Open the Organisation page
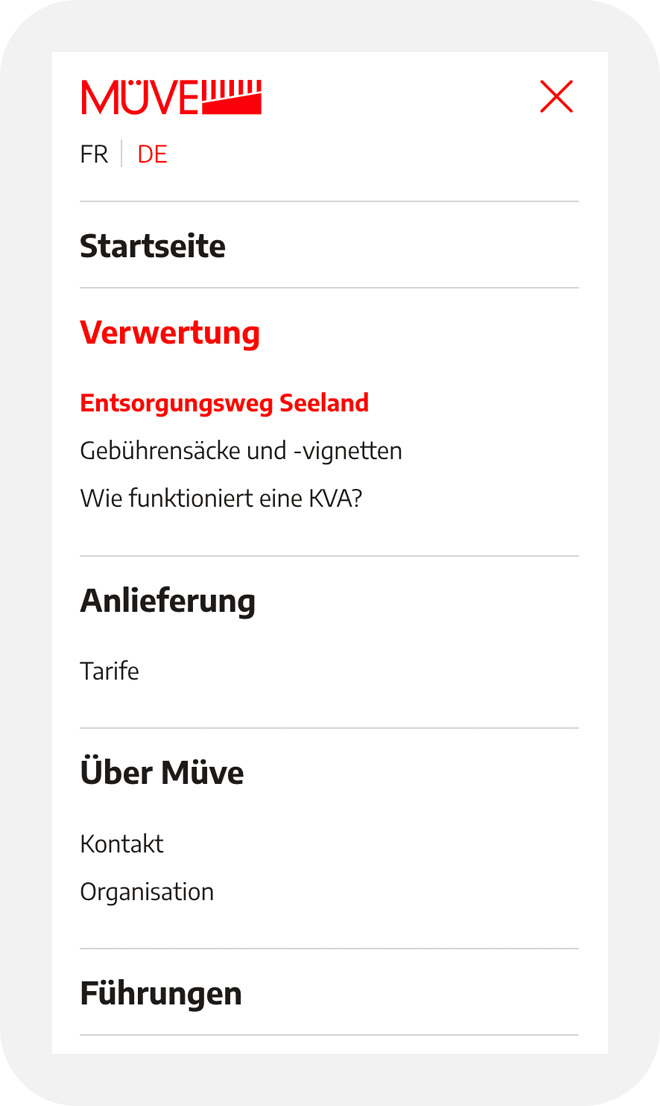 pyautogui.click(x=147, y=892)
